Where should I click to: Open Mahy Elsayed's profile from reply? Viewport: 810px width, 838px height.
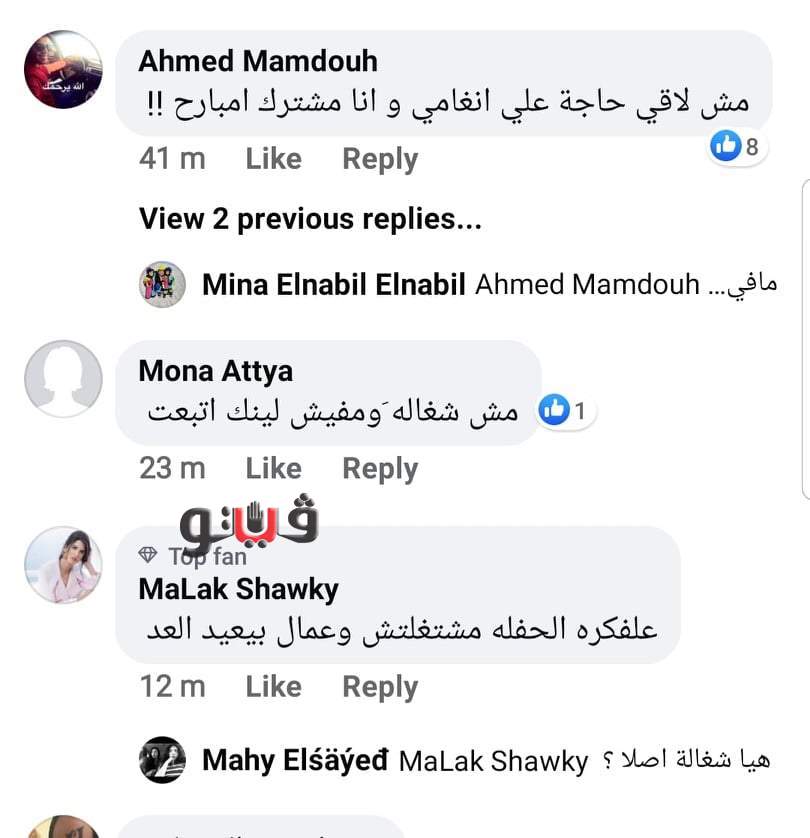[x=295, y=760]
